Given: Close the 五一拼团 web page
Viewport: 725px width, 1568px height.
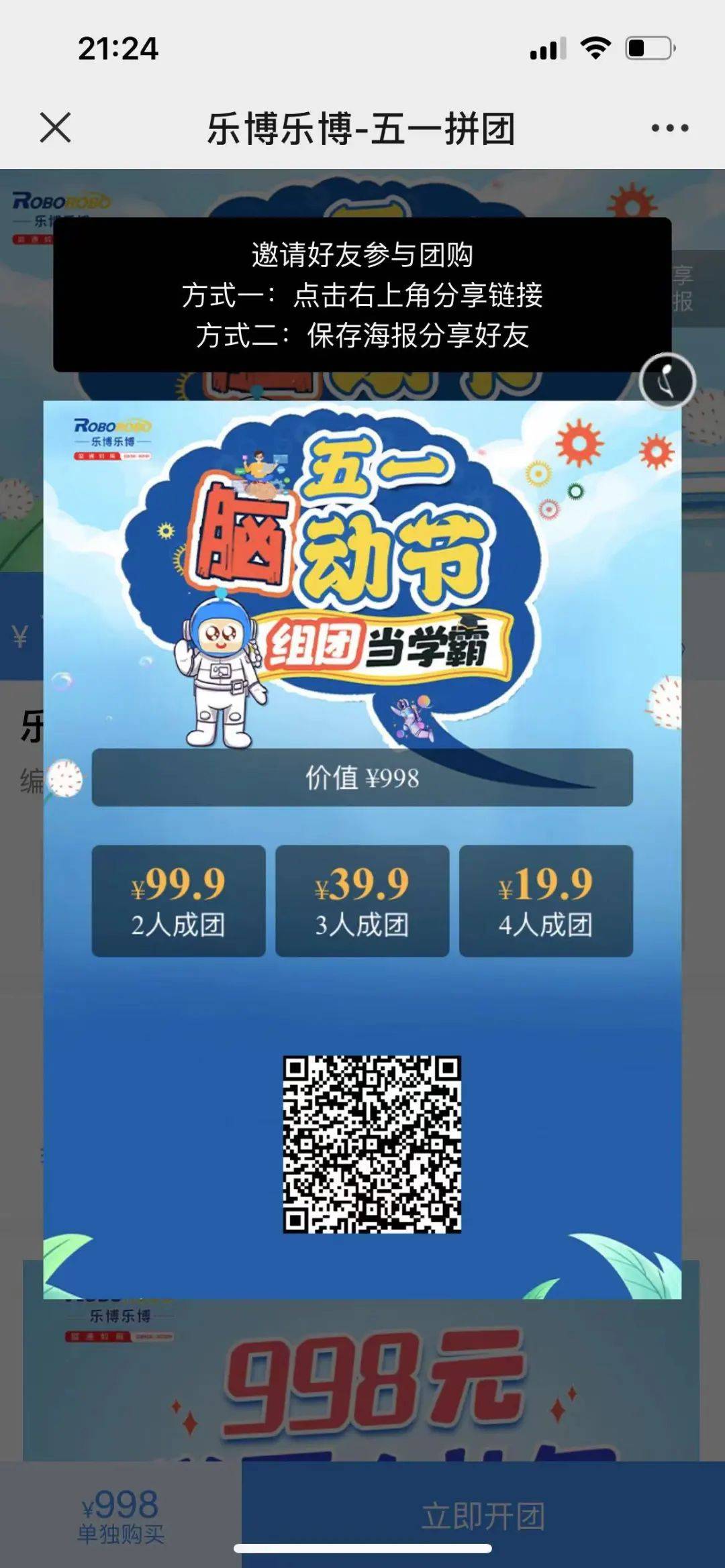Looking at the screenshot, I should (x=55, y=127).
